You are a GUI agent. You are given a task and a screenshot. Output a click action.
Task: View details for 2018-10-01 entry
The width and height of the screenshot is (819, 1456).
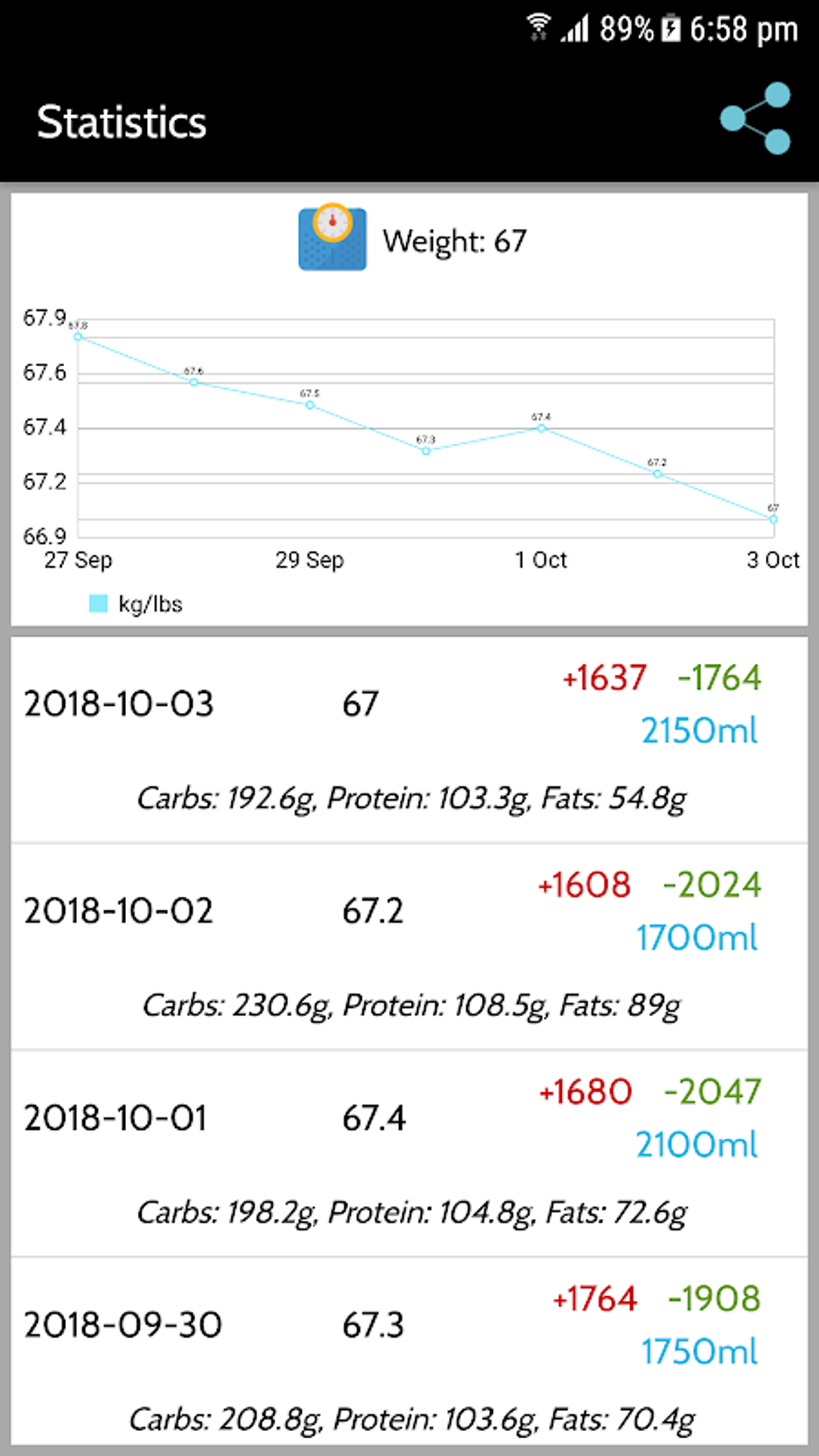pyautogui.click(x=409, y=1152)
